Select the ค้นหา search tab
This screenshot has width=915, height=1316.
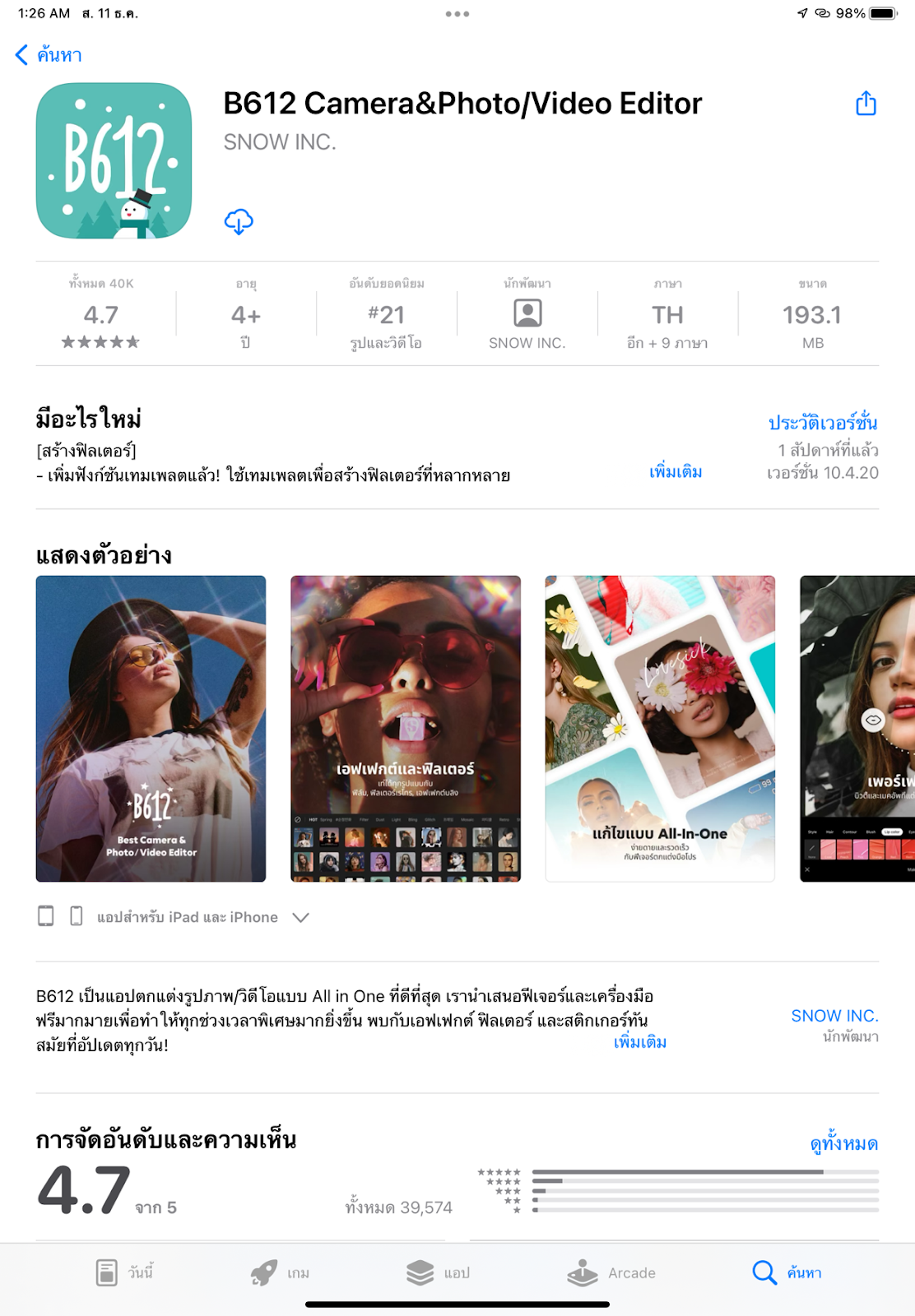click(787, 1272)
